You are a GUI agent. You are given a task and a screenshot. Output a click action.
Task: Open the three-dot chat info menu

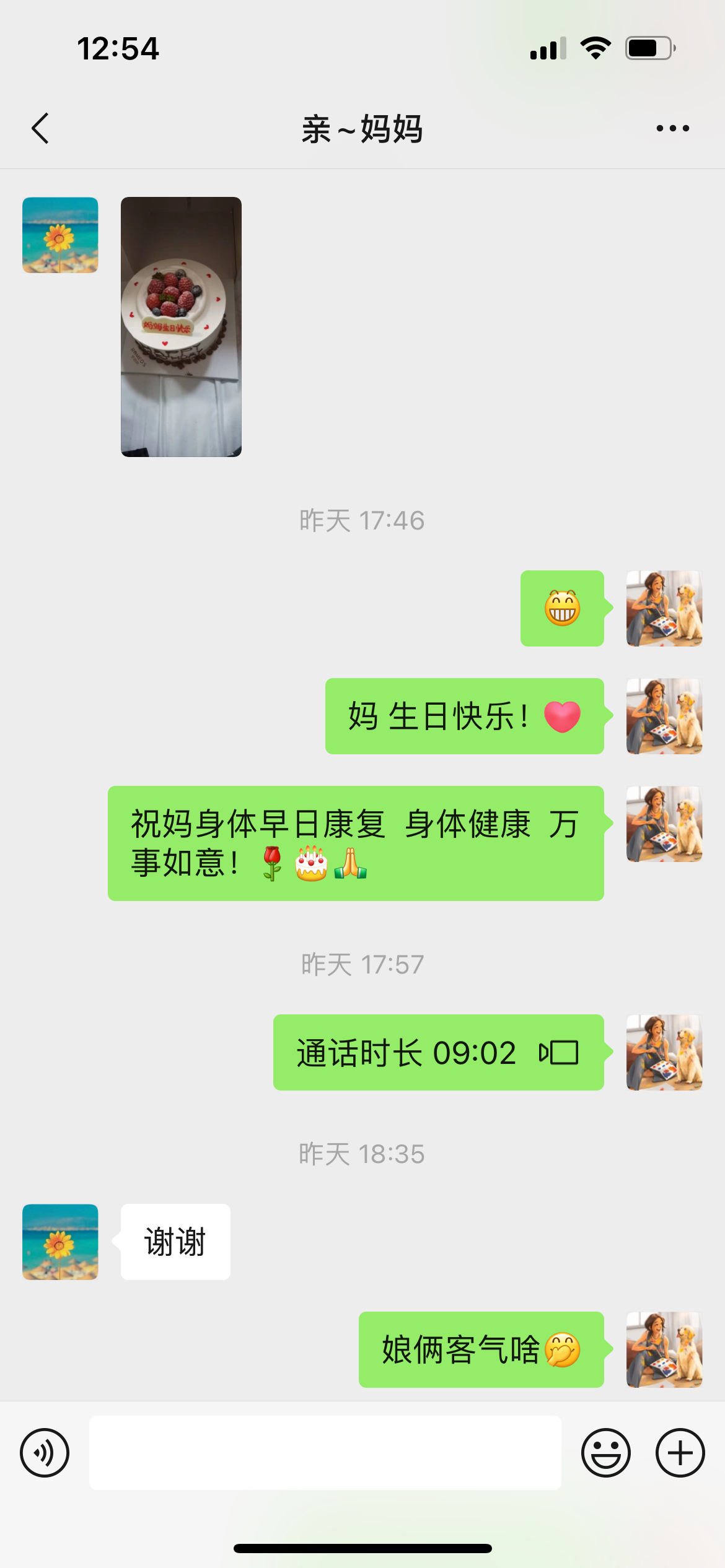point(672,129)
